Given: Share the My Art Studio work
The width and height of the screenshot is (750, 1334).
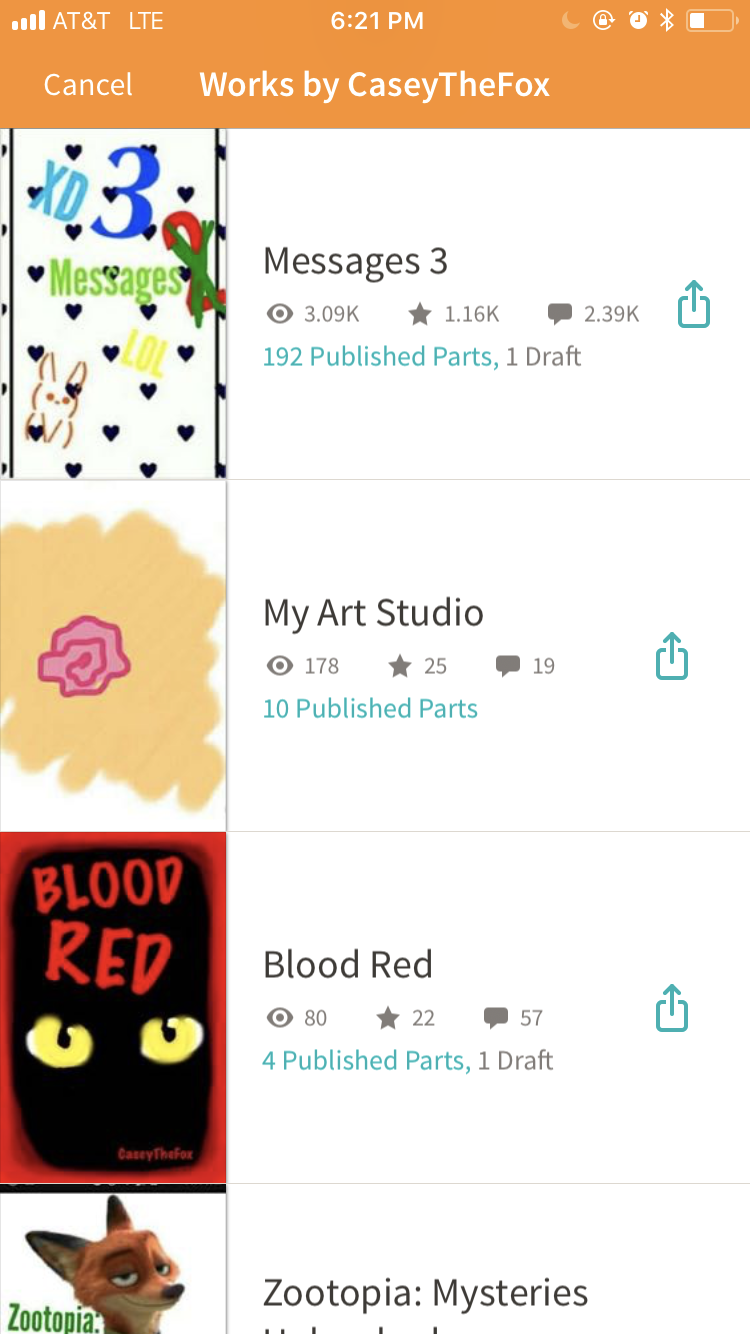Looking at the screenshot, I should click(672, 656).
